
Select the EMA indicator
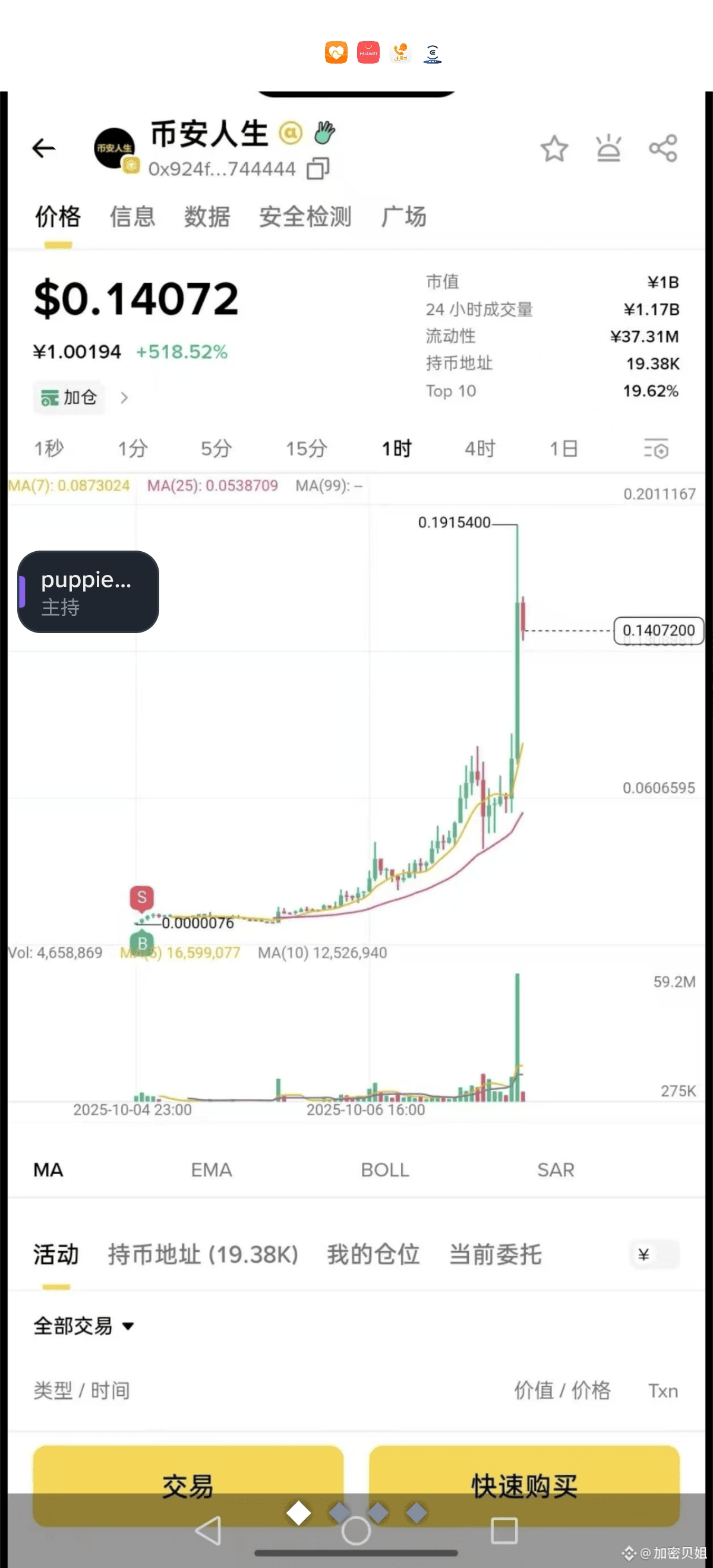click(212, 1169)
